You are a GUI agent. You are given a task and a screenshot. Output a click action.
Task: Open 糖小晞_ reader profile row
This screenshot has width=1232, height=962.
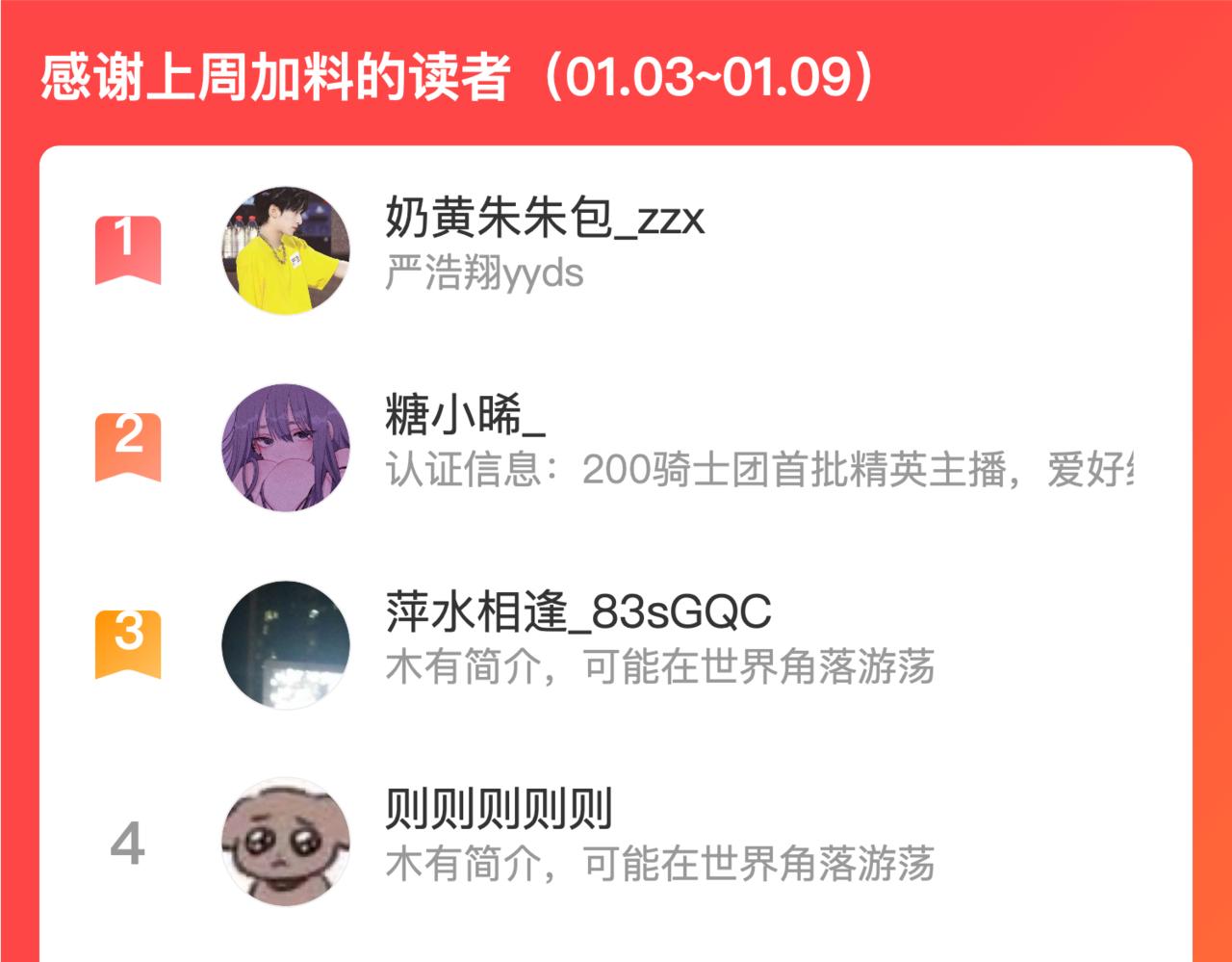[466, 418]
